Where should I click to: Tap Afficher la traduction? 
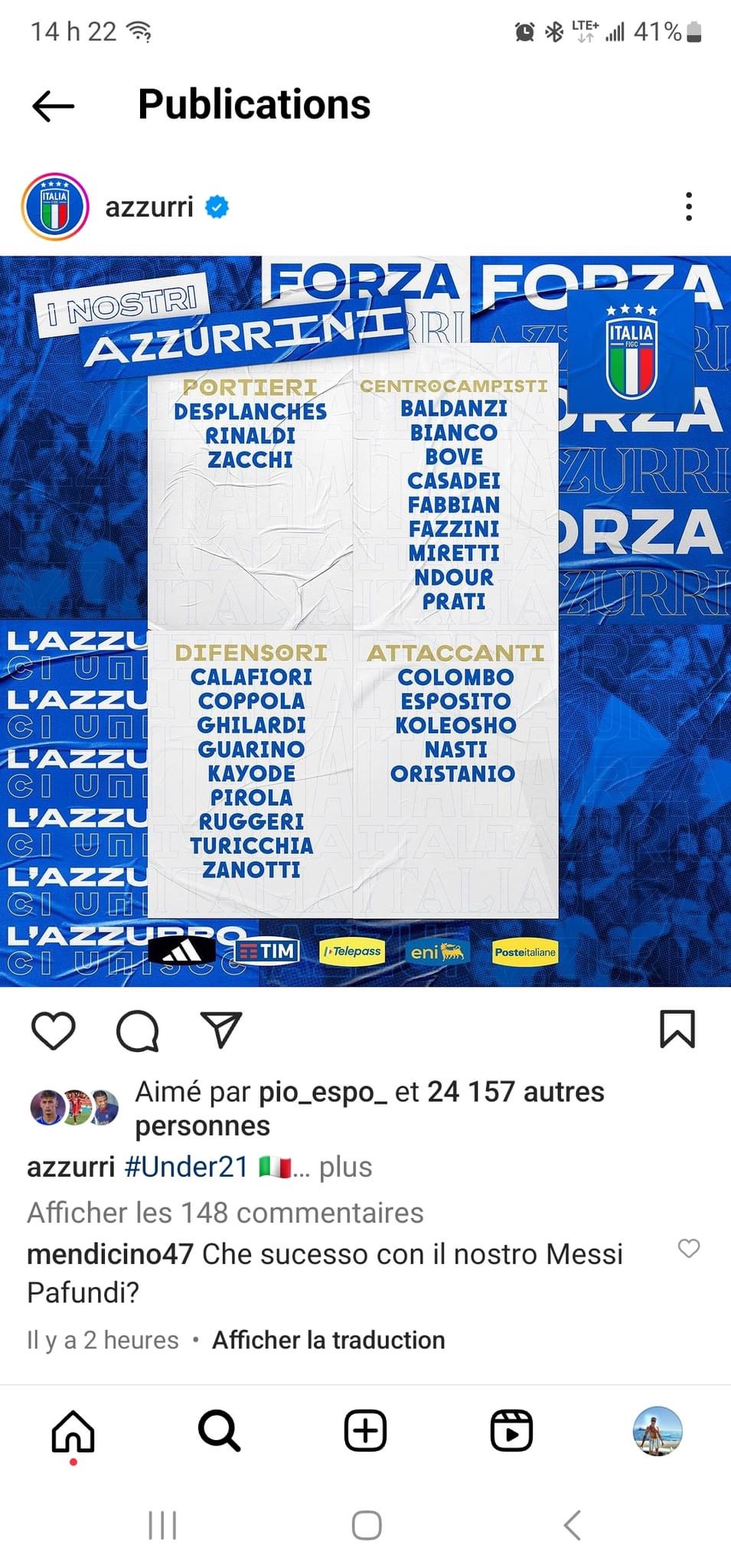328,1340
